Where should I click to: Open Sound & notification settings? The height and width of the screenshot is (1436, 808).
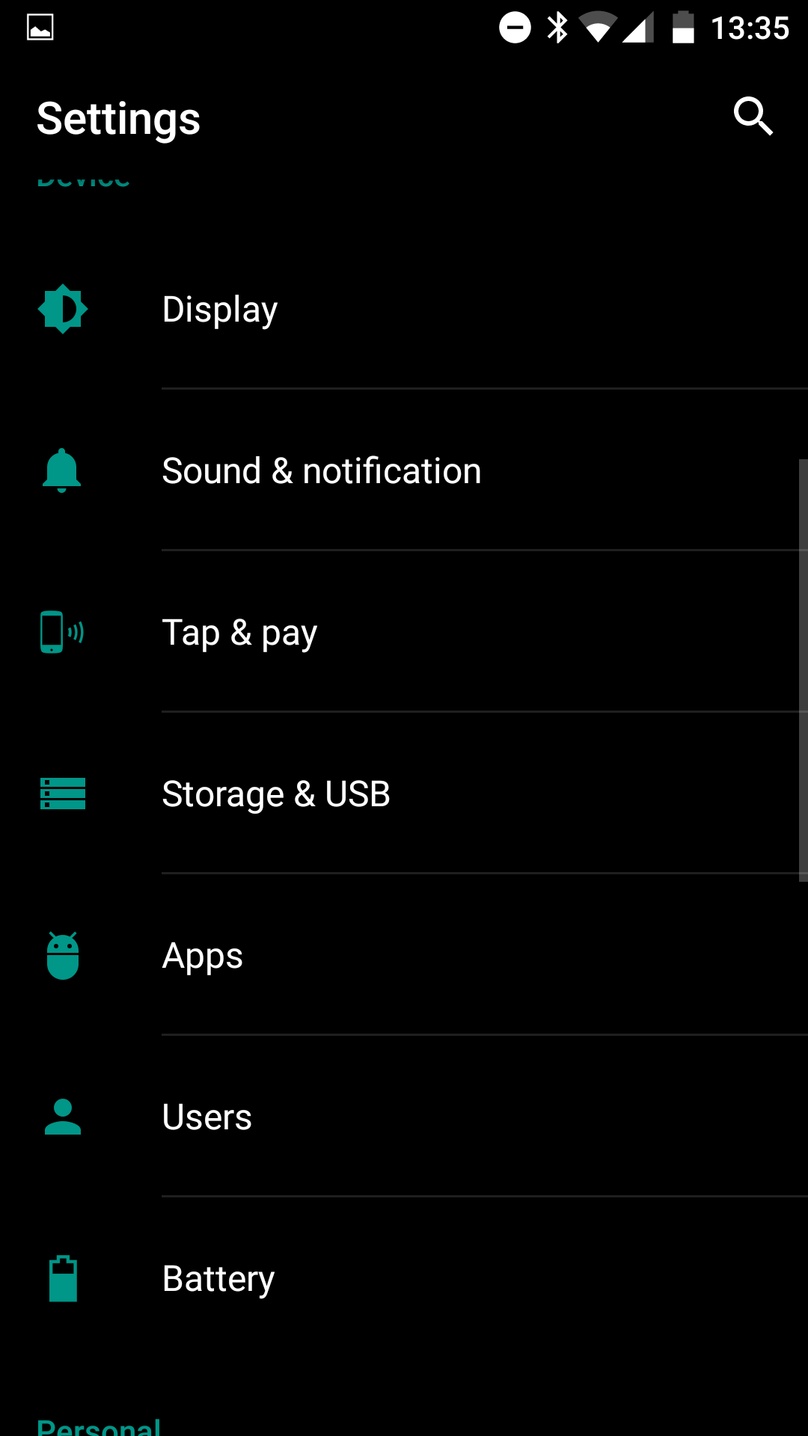[404, 470]
